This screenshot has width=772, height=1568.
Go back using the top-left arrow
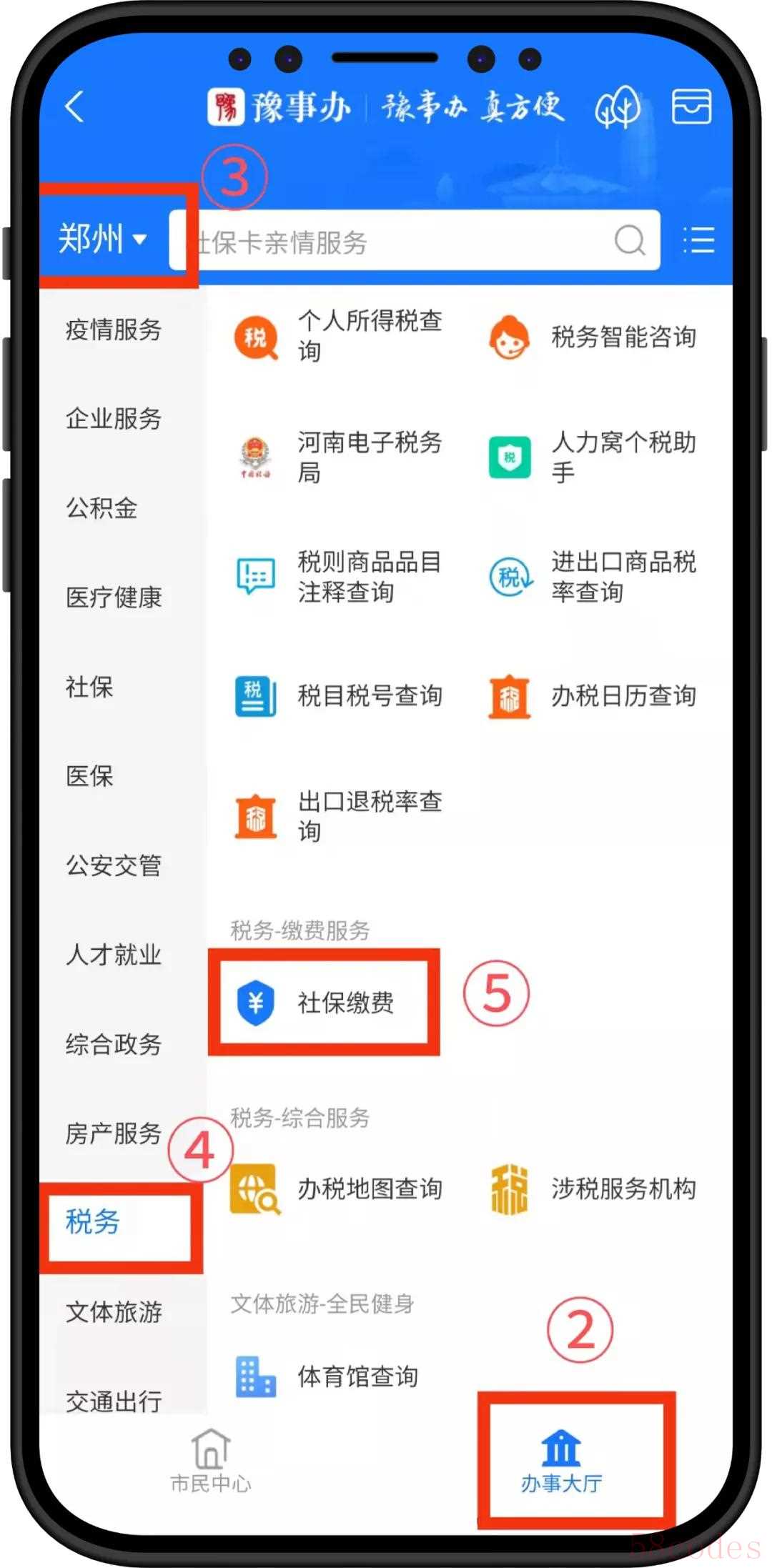[74, 107]
